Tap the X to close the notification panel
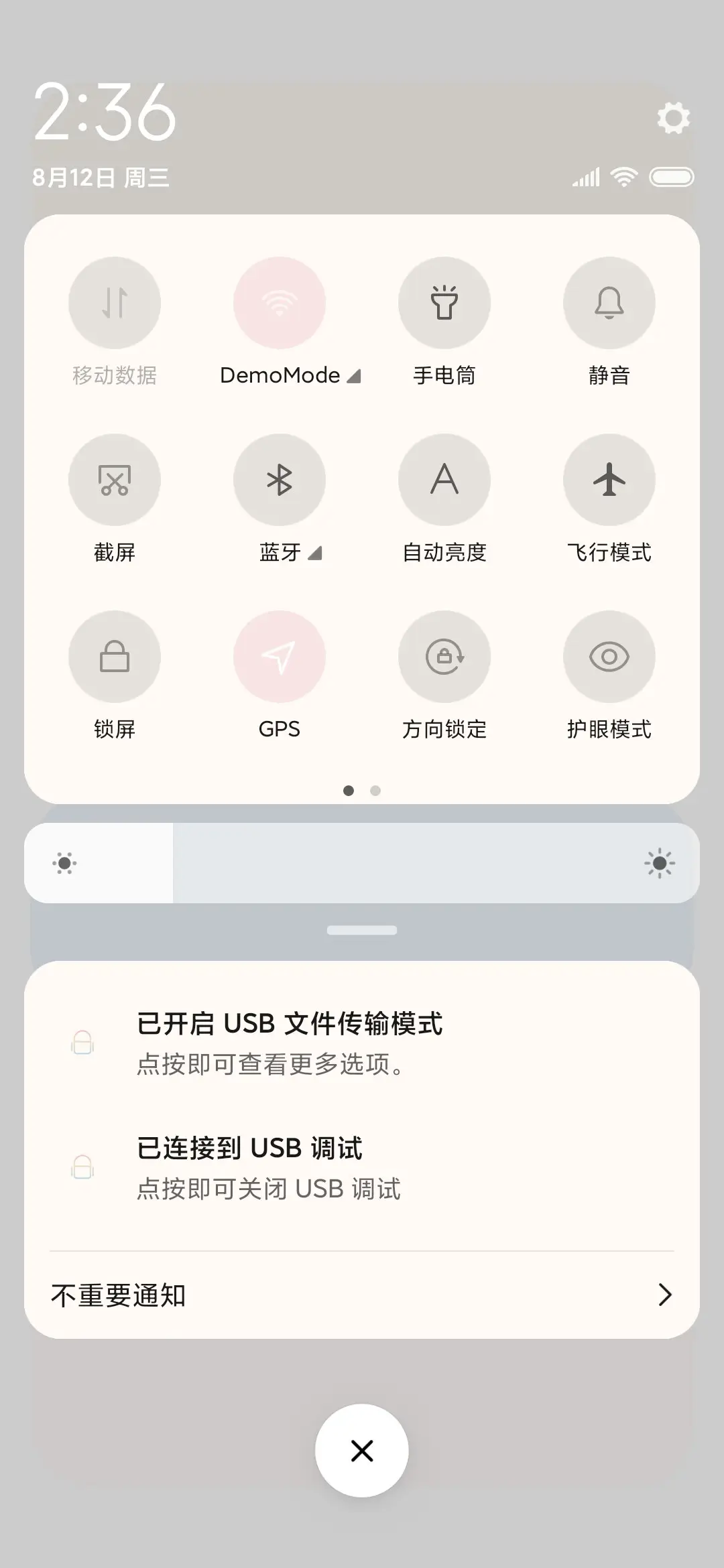 (362, 1449)
